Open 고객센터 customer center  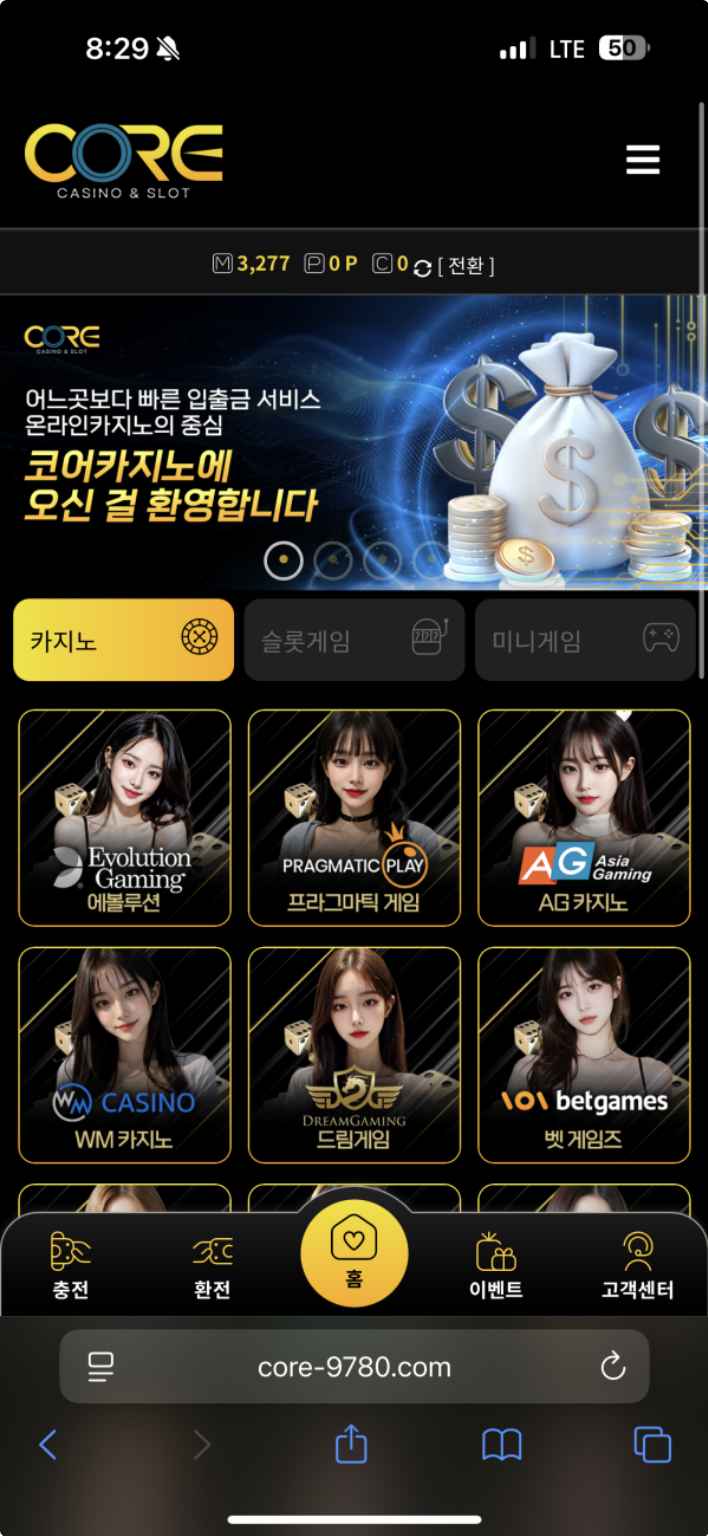pyautogui.click(x=637, y=1265)
